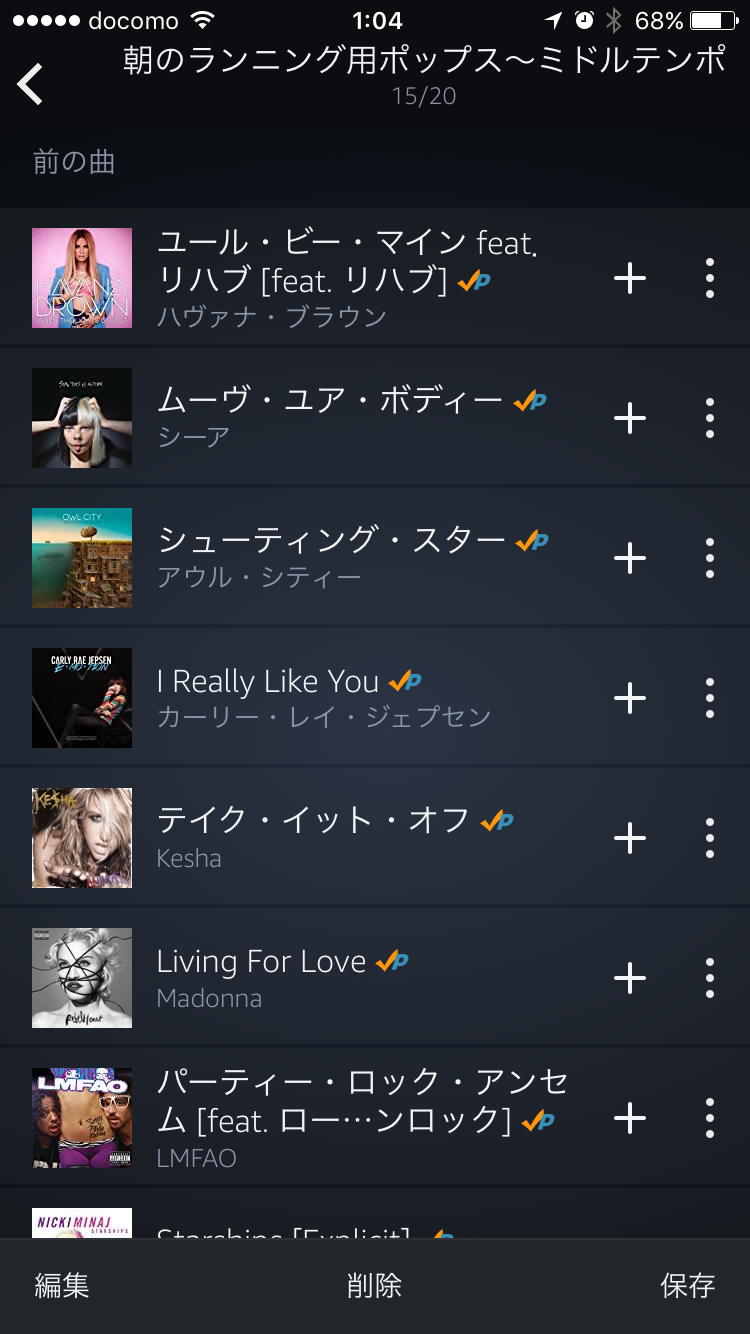This screenshot has width=750, height=1334.
Task: Save the playlist with 保存
Action: point(688,1286)
